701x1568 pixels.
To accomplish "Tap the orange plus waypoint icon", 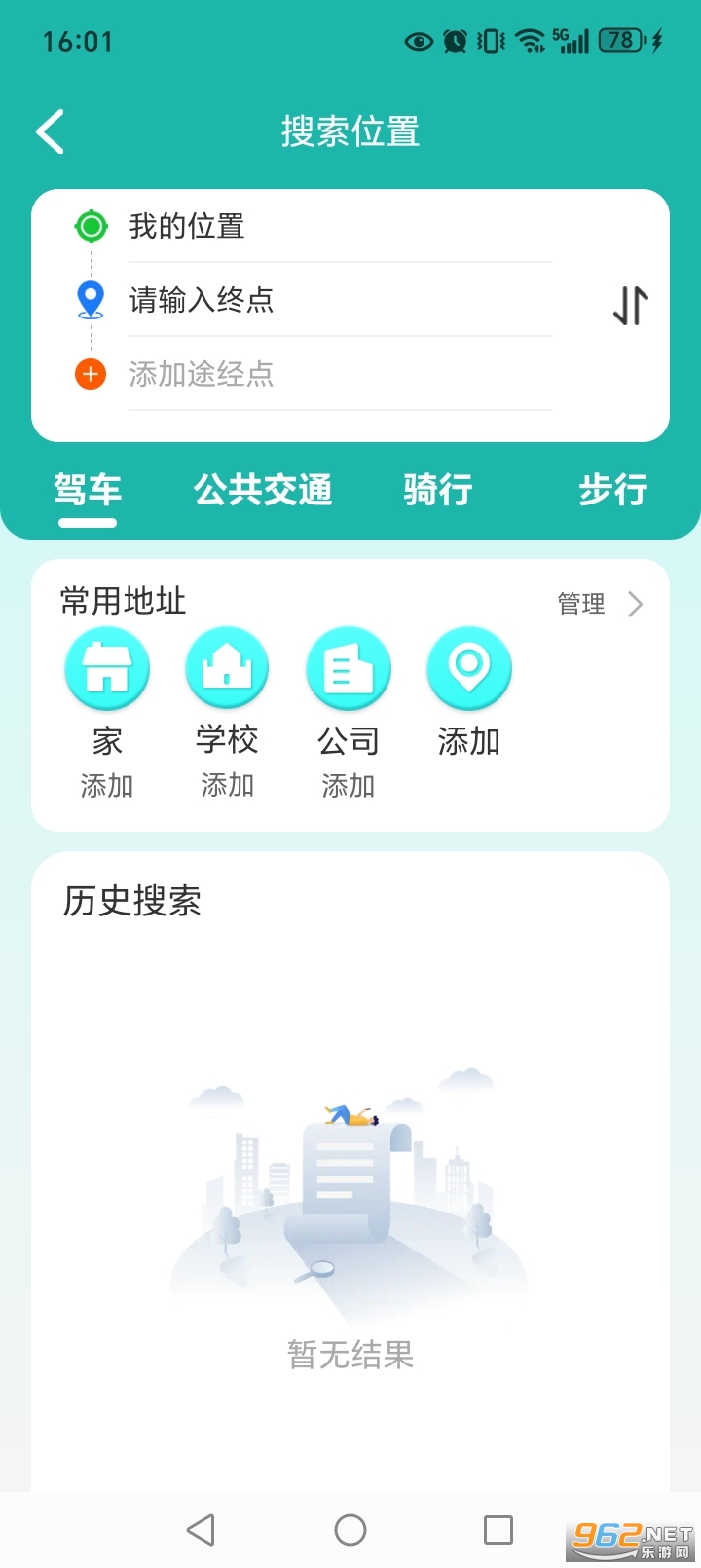I will [x=90, y=373].
